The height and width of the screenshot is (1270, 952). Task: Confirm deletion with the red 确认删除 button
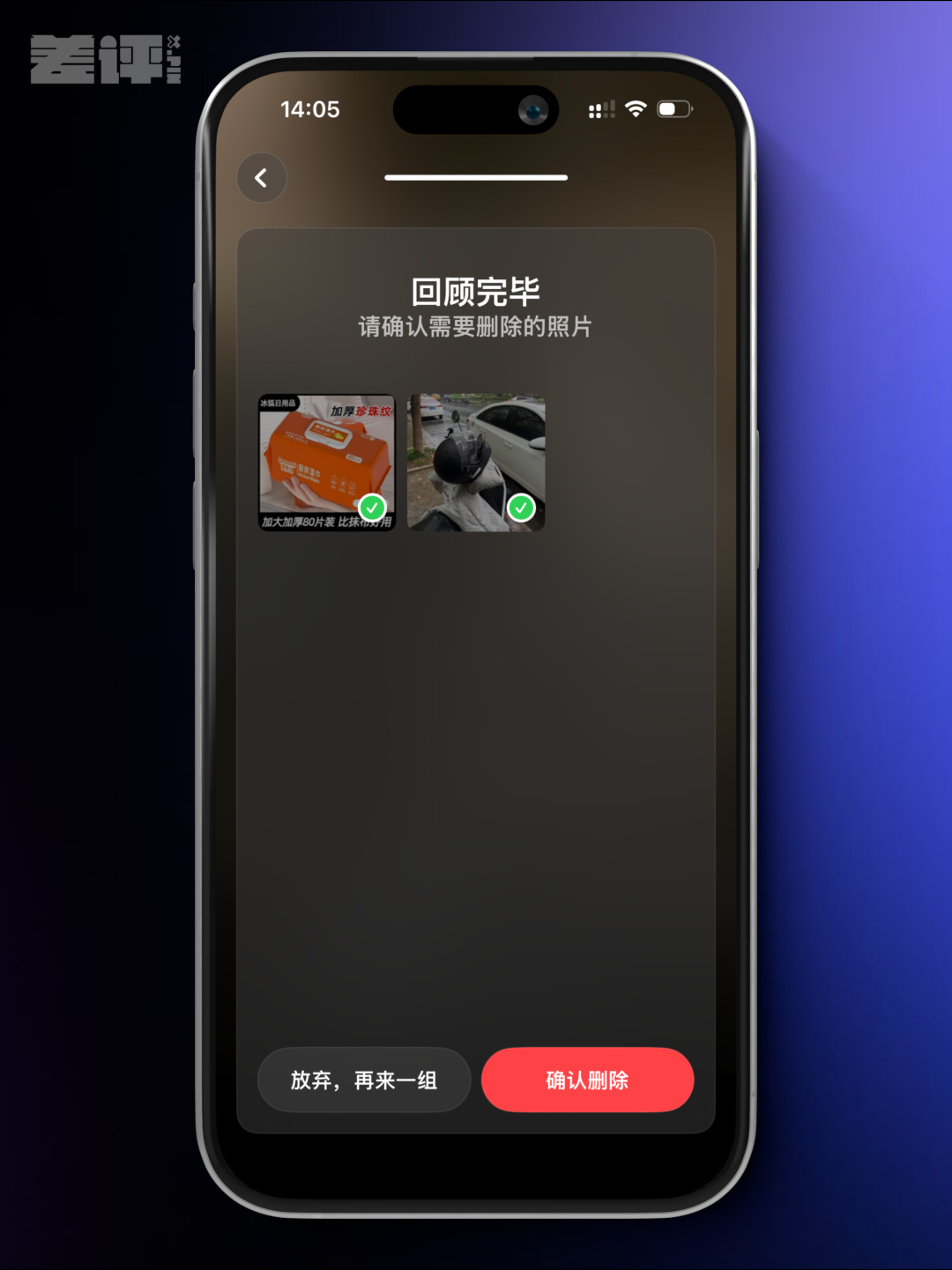click(588, 1080)
